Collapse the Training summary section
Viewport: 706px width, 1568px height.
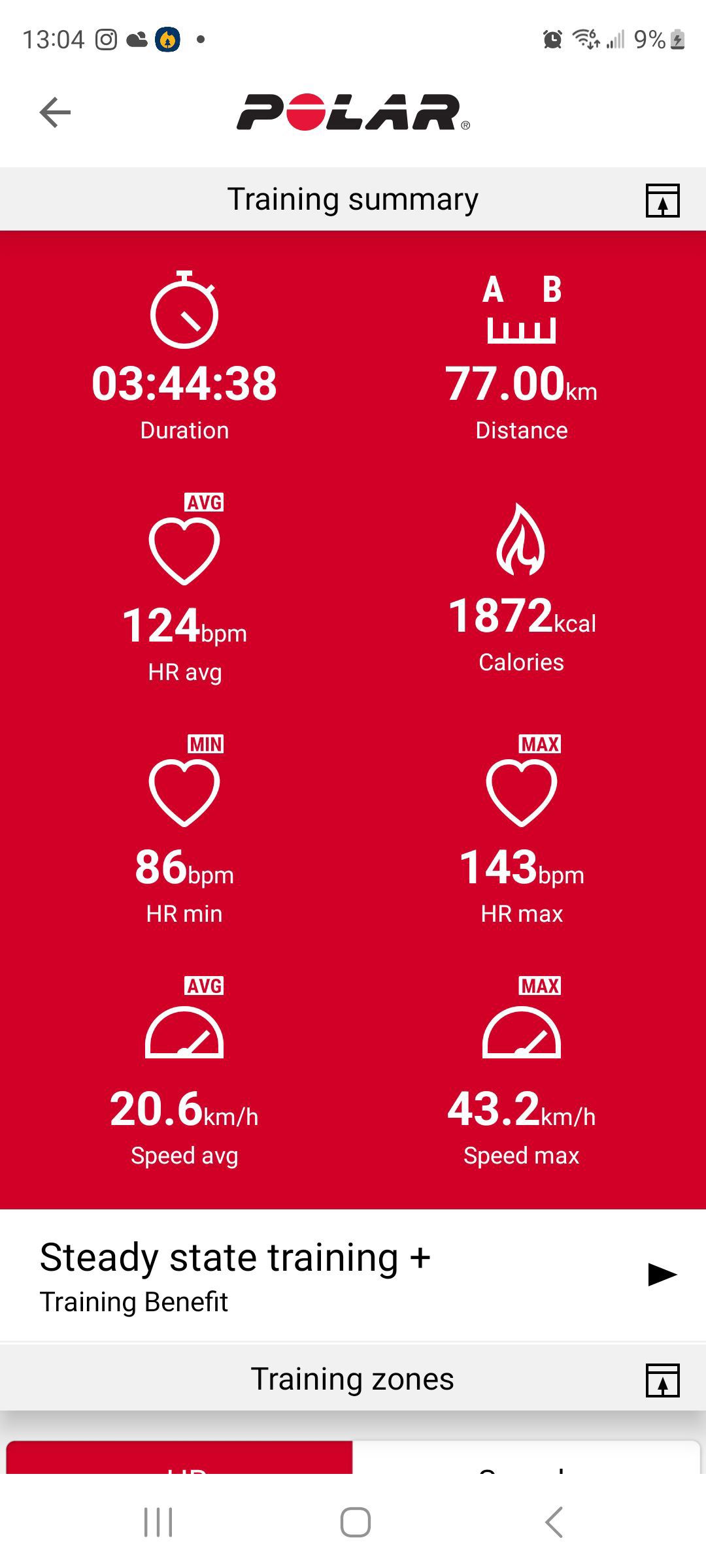[x=662, y=200]
